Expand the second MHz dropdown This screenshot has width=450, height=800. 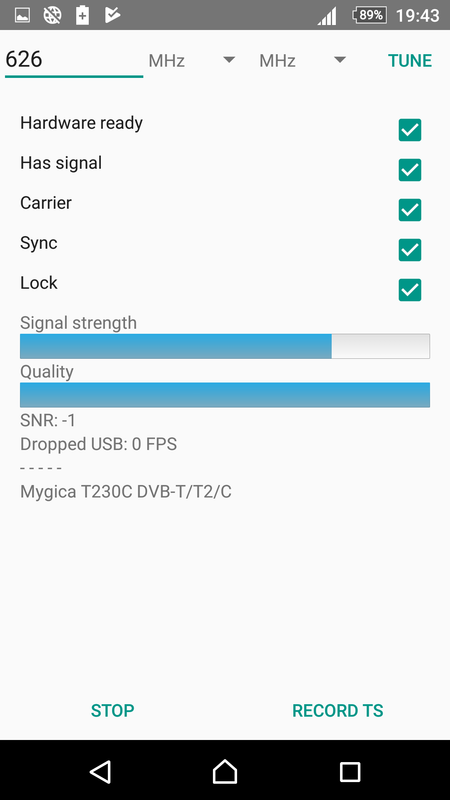tap(303, 61)
